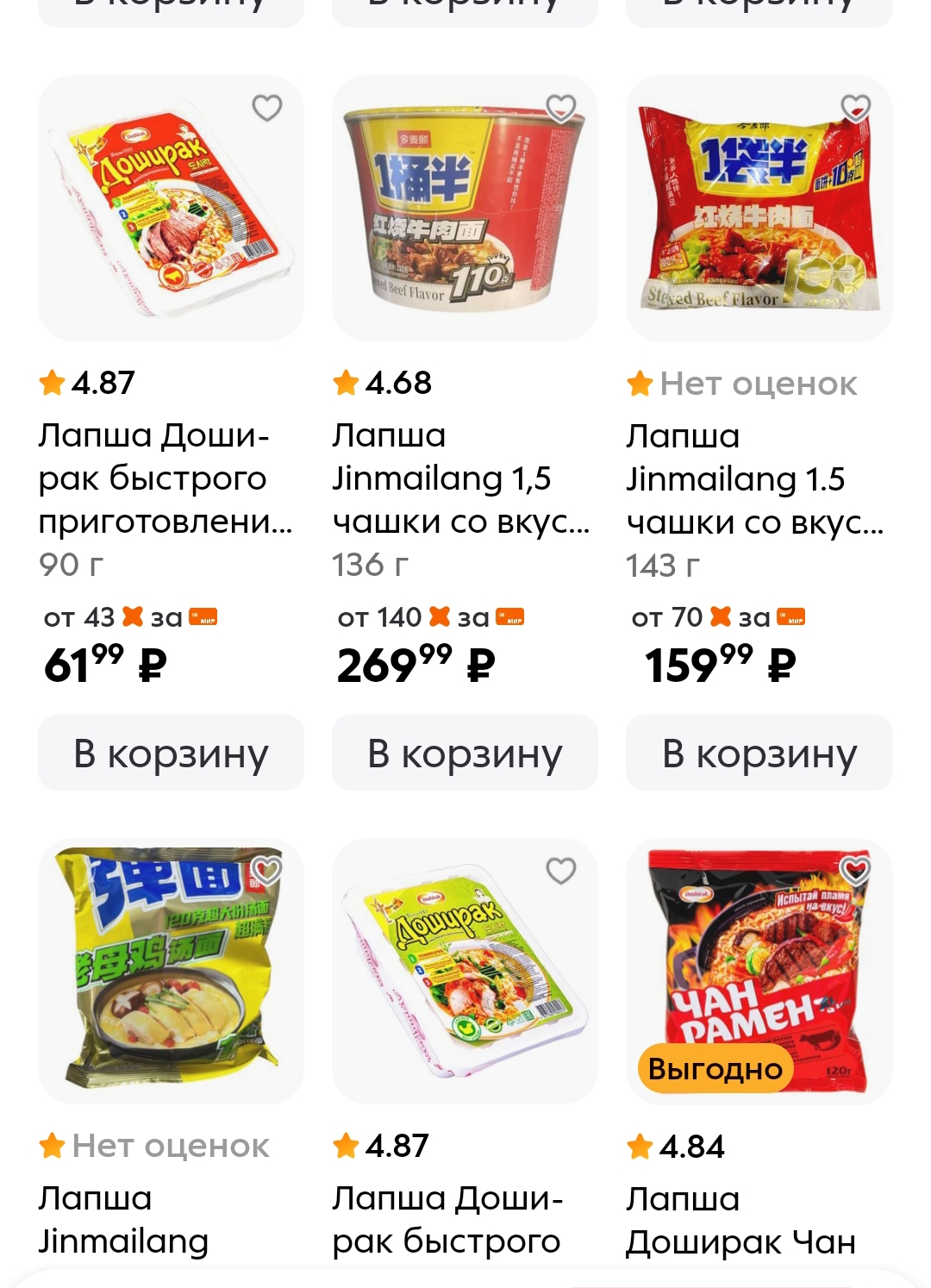Favorite the Jinmailang 136 г cup noodles
This screenshot has height=1288, width=931.
click(561, 109)
